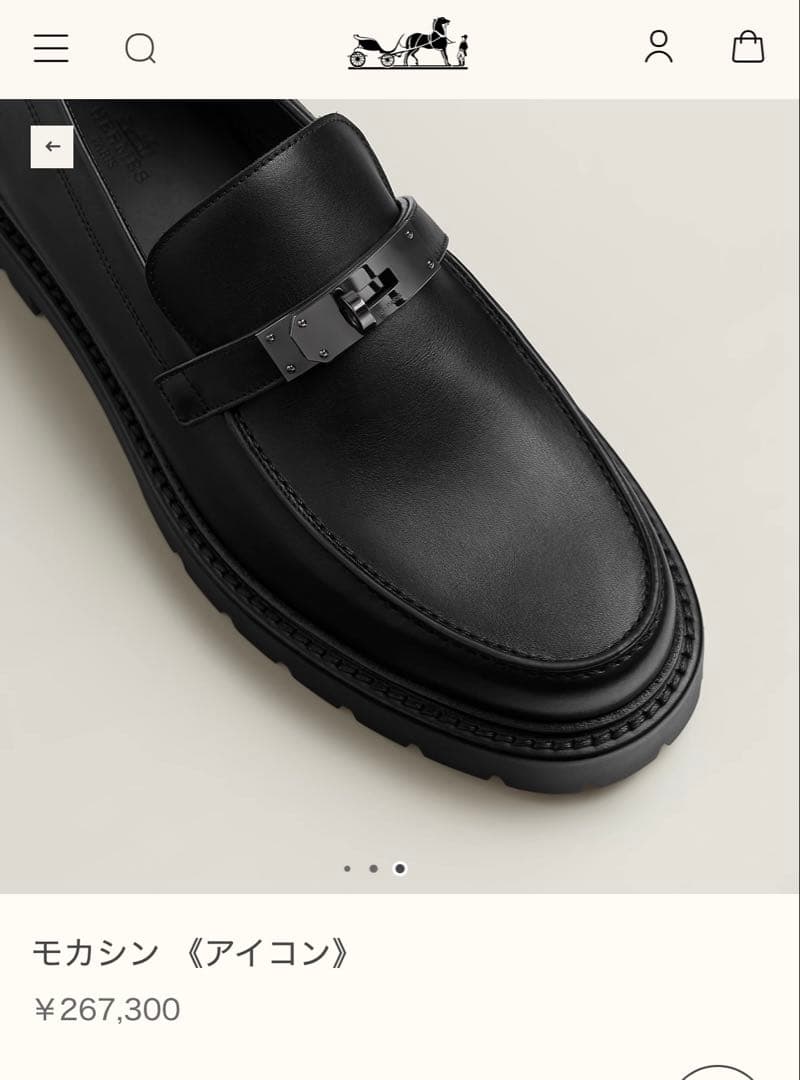Screen dimensions: 800x1080
Task: Tap the menu icon in the top-left corner
Action: pyautogui.click(x=49, y=48)
